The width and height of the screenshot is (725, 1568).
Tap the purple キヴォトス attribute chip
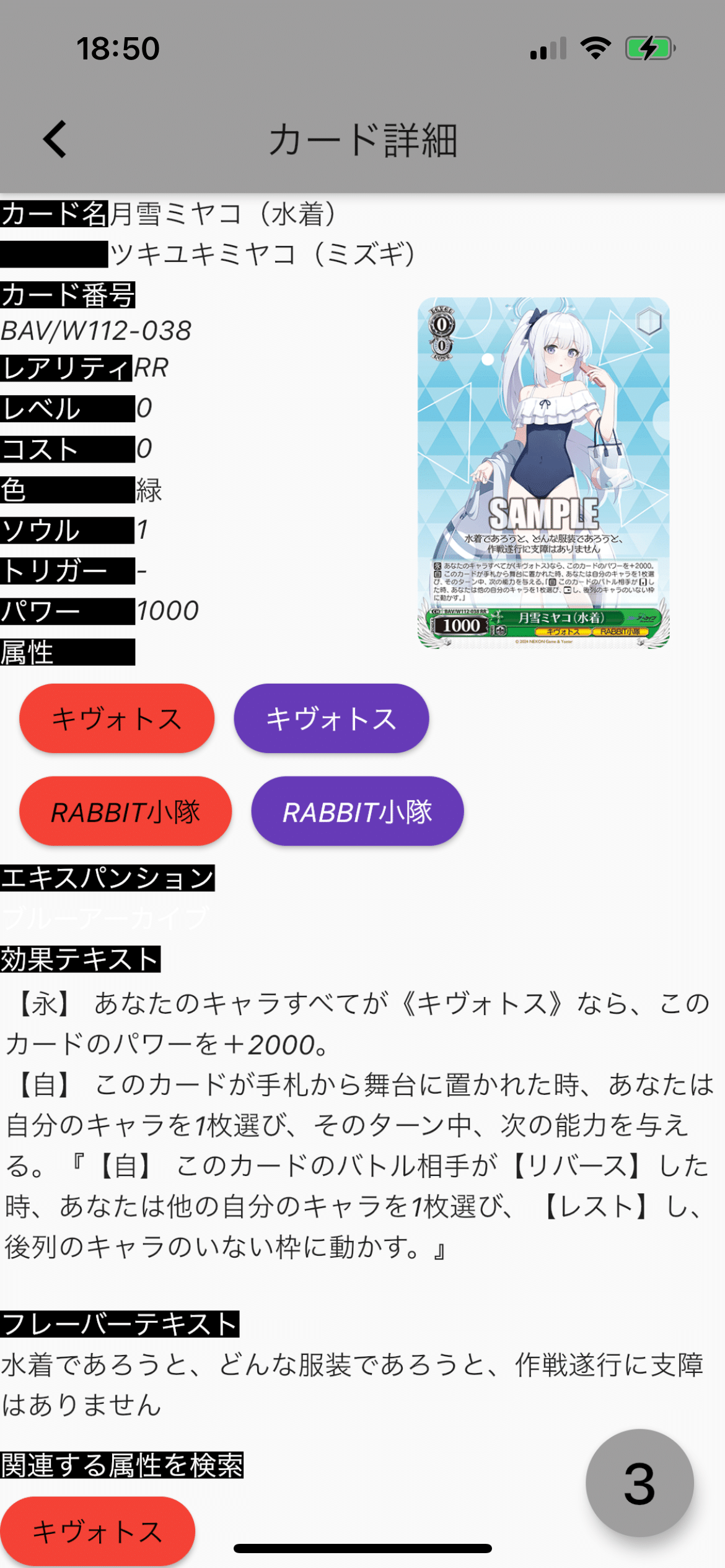tap(331, 718)
